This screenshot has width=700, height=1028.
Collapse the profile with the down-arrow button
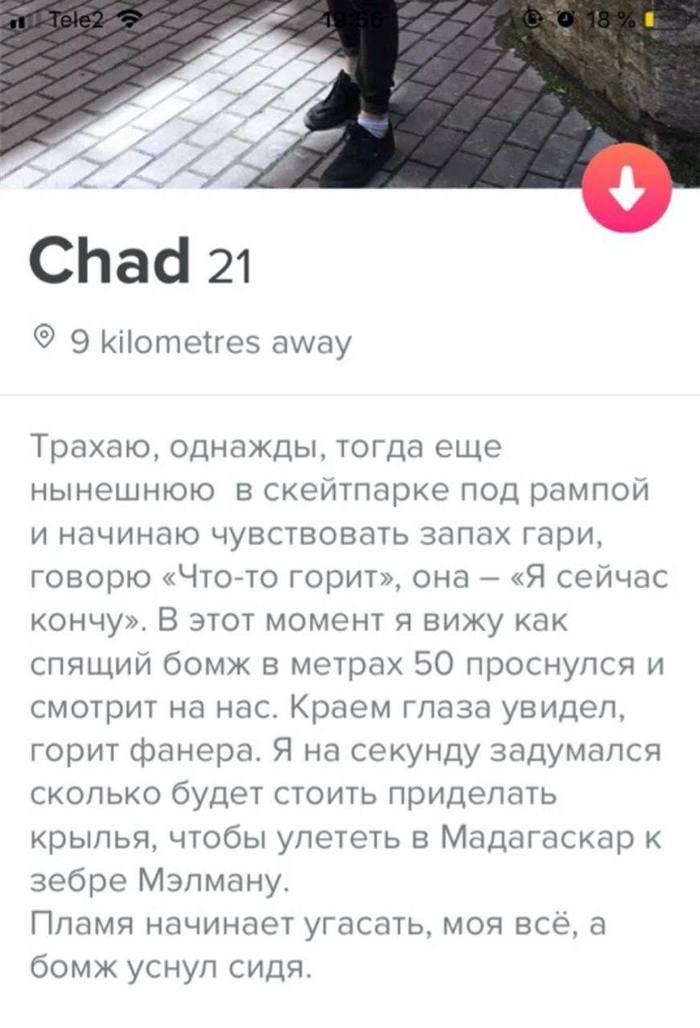(x=627, y=190)
